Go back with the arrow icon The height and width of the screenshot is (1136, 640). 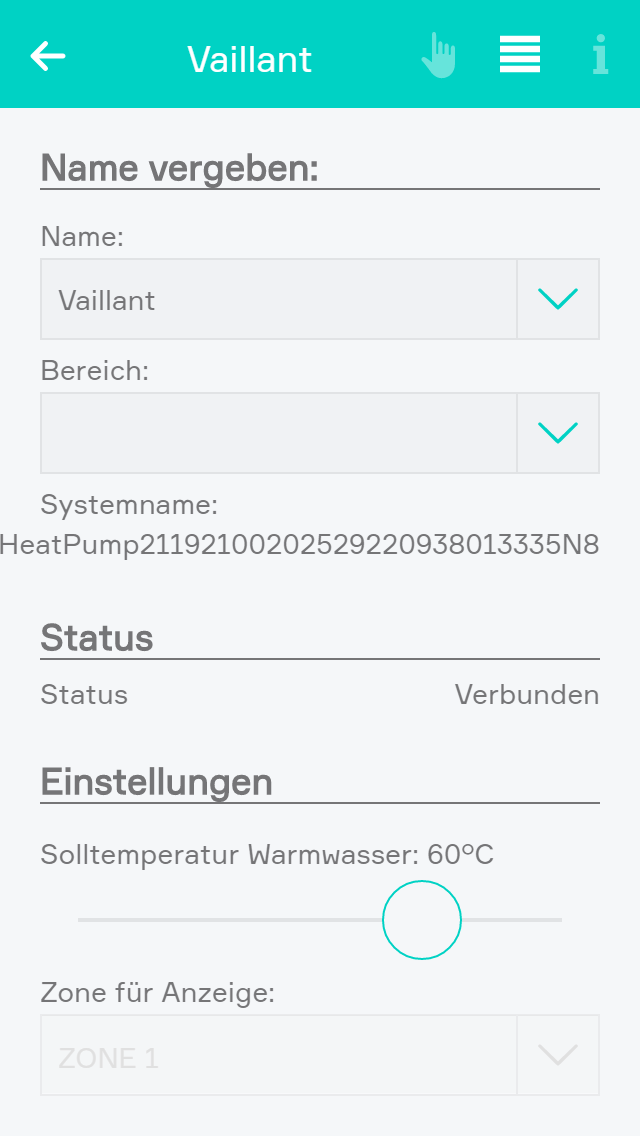(x=47, y=56)
